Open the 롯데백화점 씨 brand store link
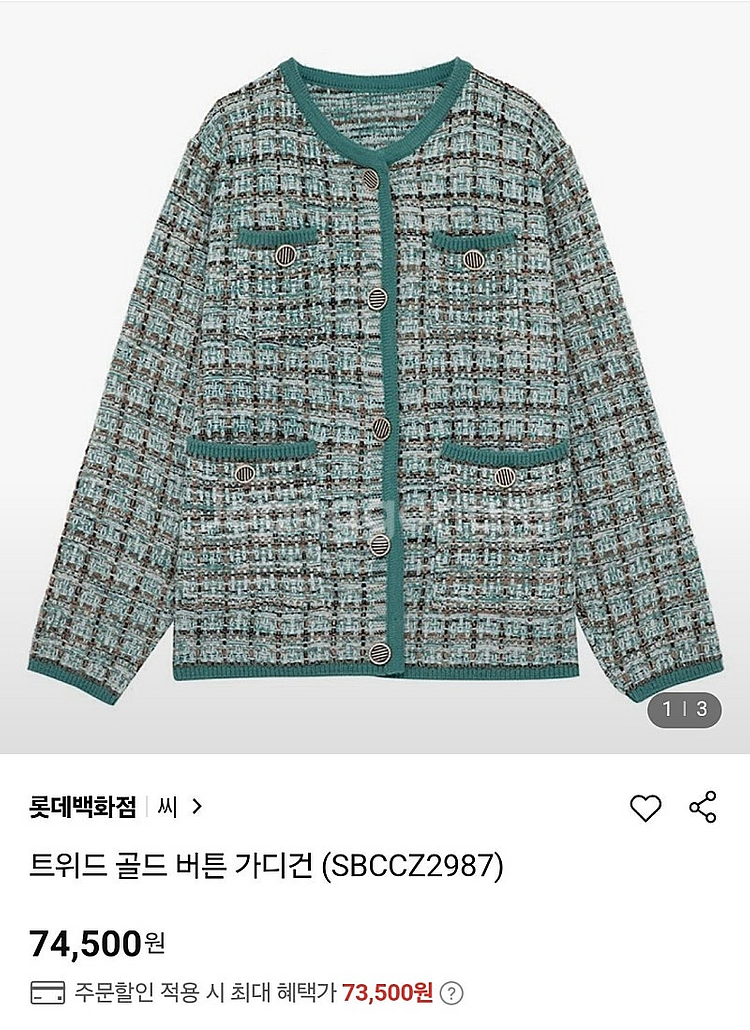750x1030 pixels. coord(117,807)
